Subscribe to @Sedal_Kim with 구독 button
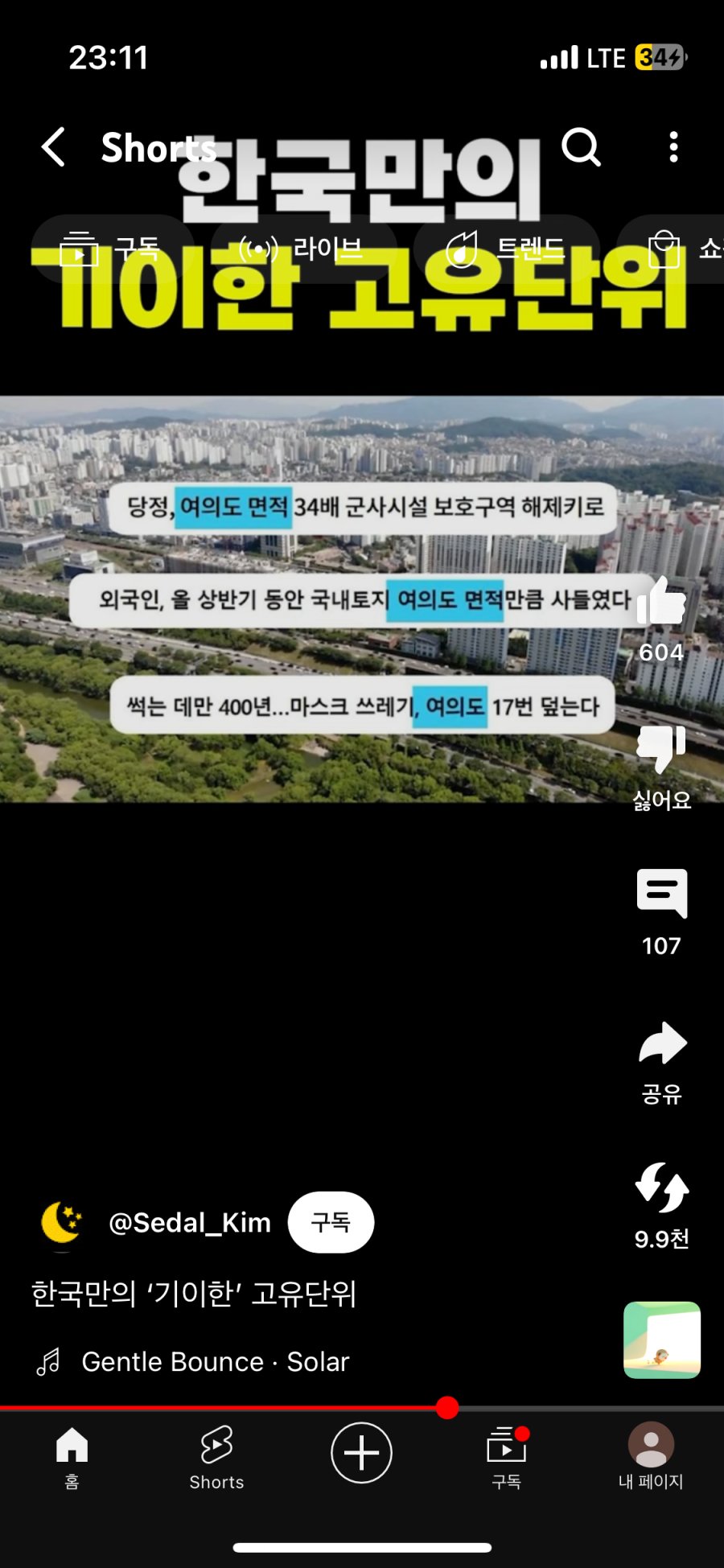Viewport: 724px width, 1568px height. tap(331, 1222)
